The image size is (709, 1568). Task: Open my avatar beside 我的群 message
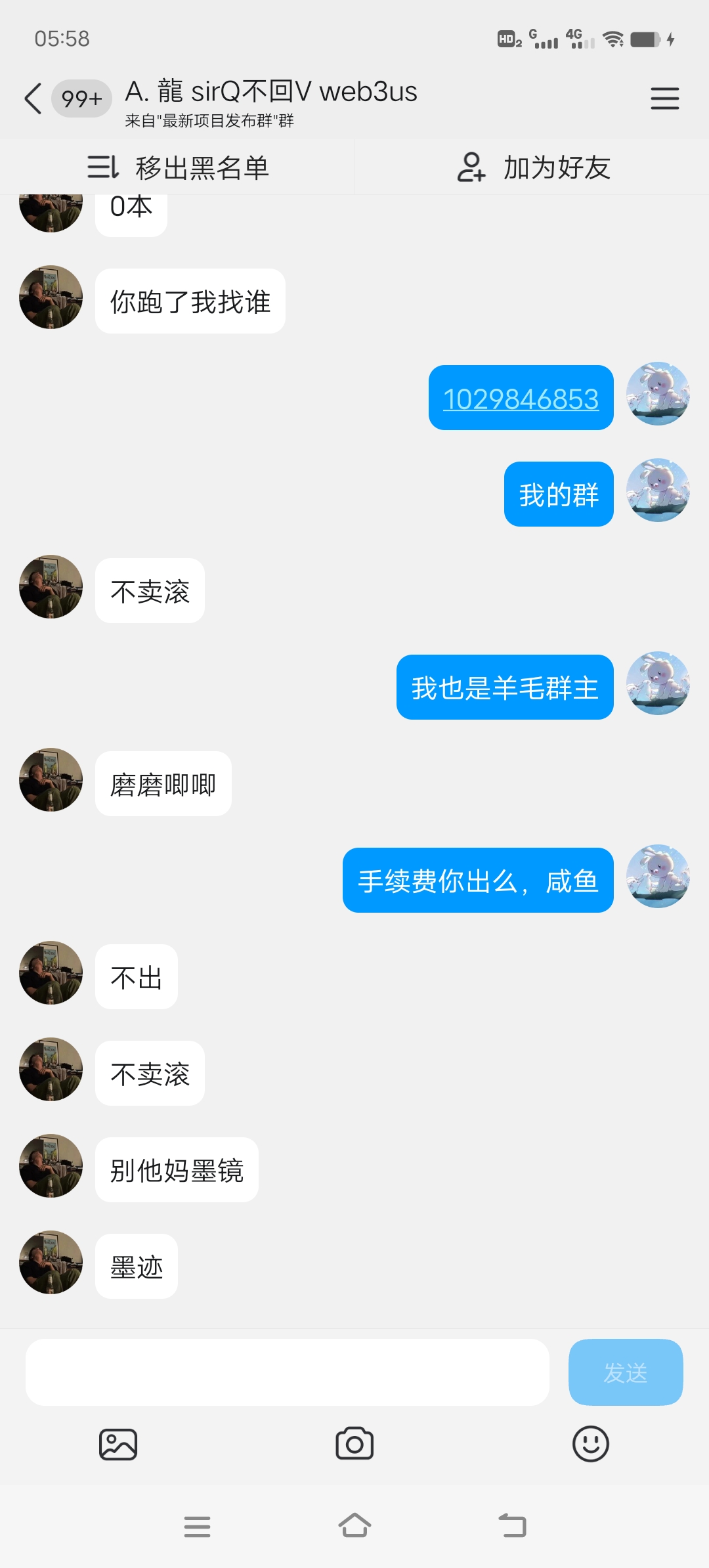657,490
